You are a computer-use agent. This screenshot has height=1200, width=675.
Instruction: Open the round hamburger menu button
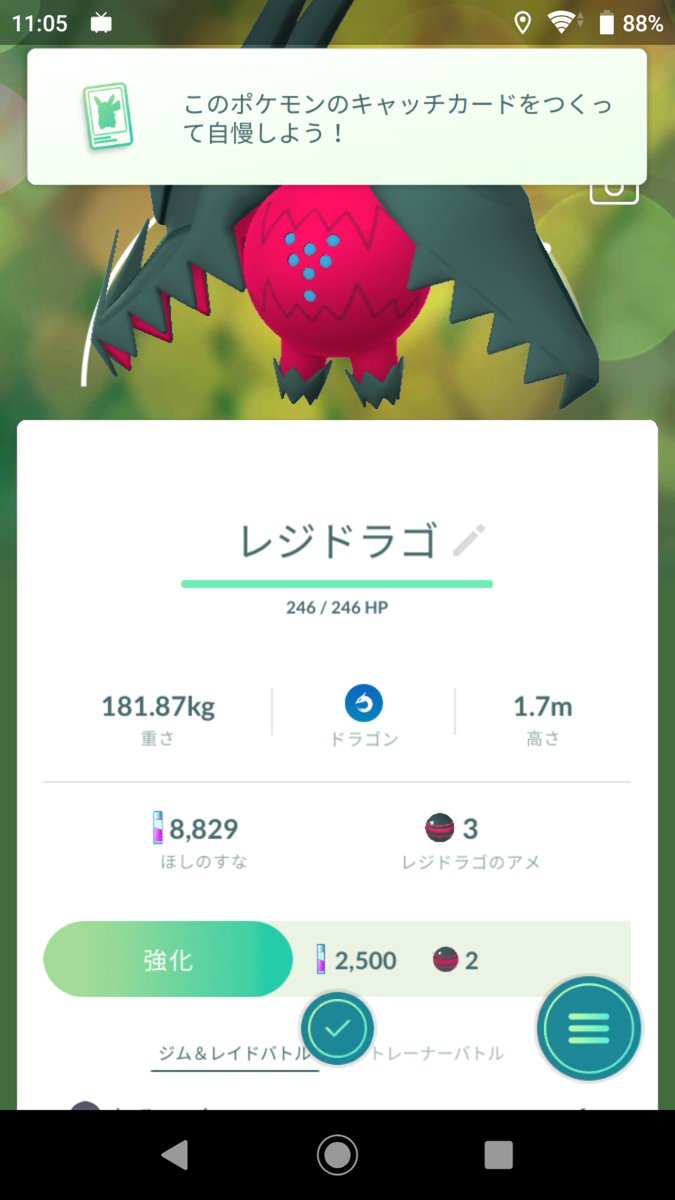[589, 1027]
